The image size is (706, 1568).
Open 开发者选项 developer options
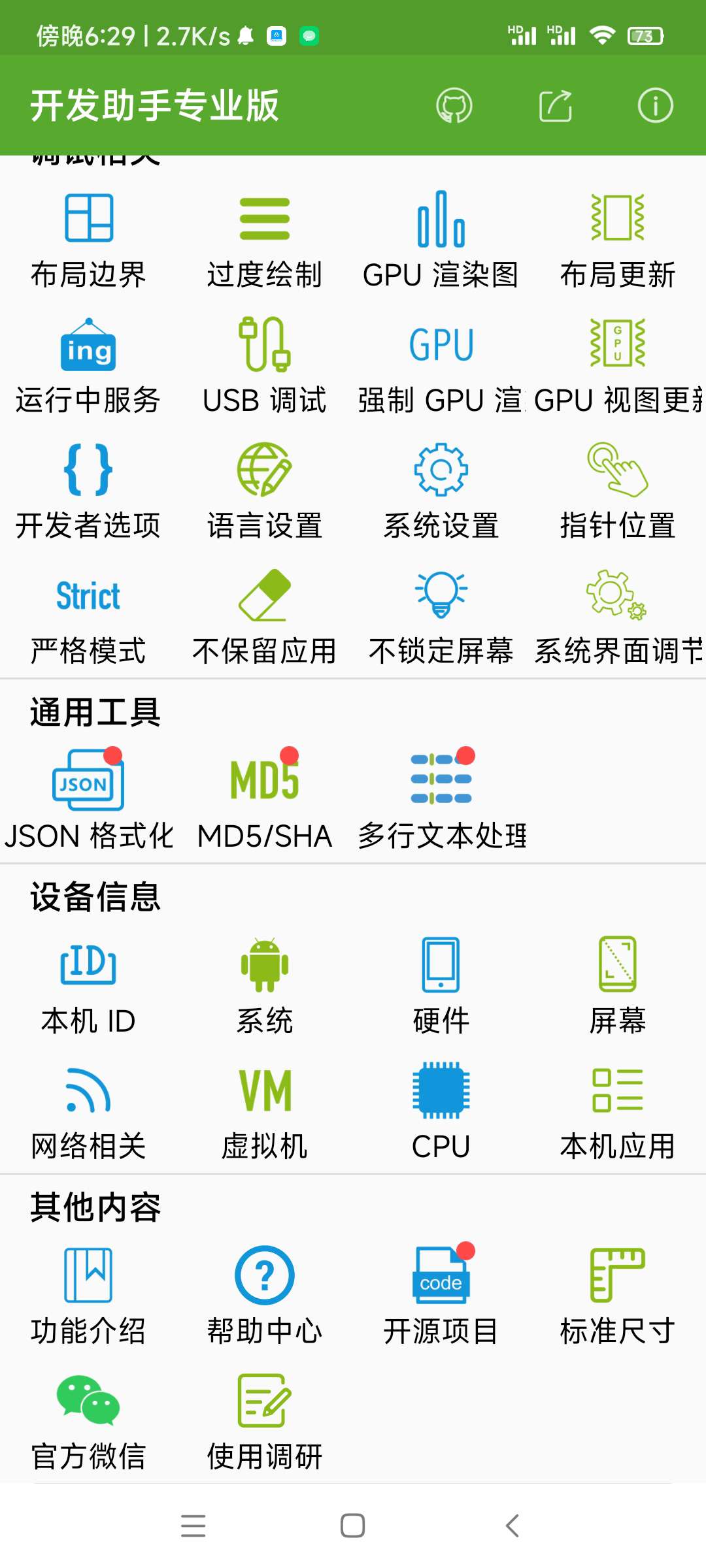pyautogui.click(x=88, y=491)
